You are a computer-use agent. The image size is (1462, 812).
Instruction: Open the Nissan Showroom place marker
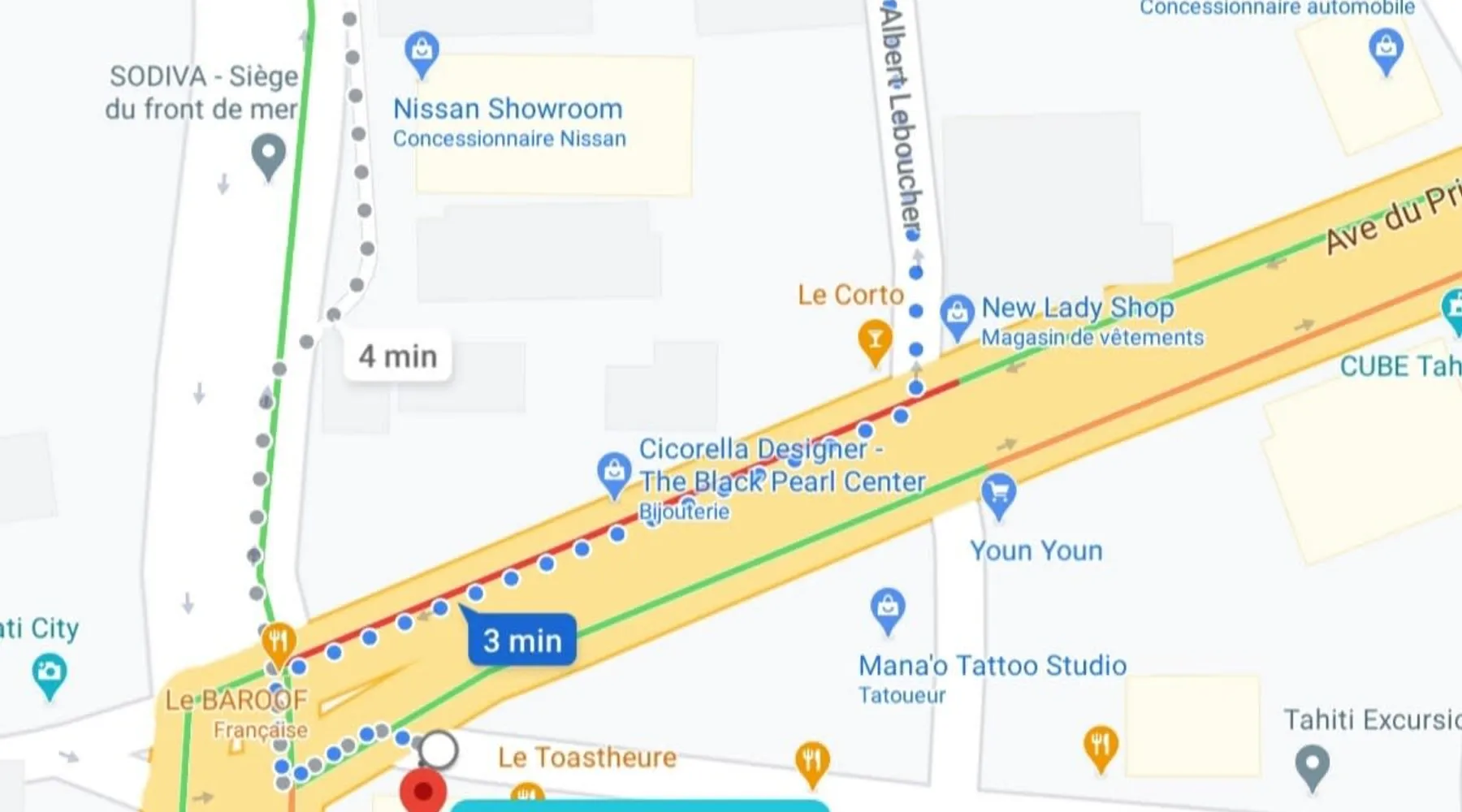tap(422, 53)
